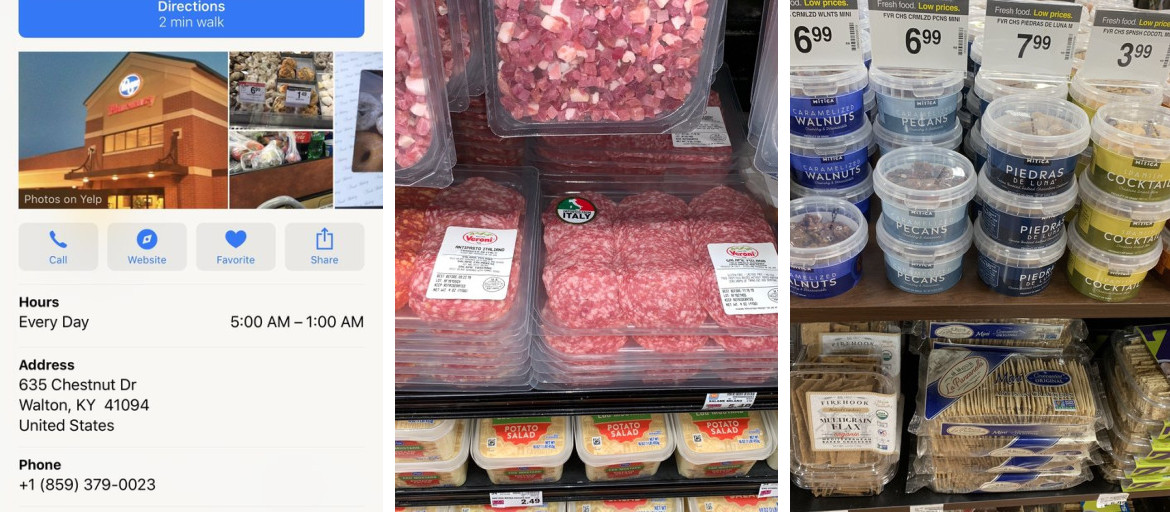This screenshot has height=512, width=1170.
Task: Call the store
Action: tap(58, 246)
